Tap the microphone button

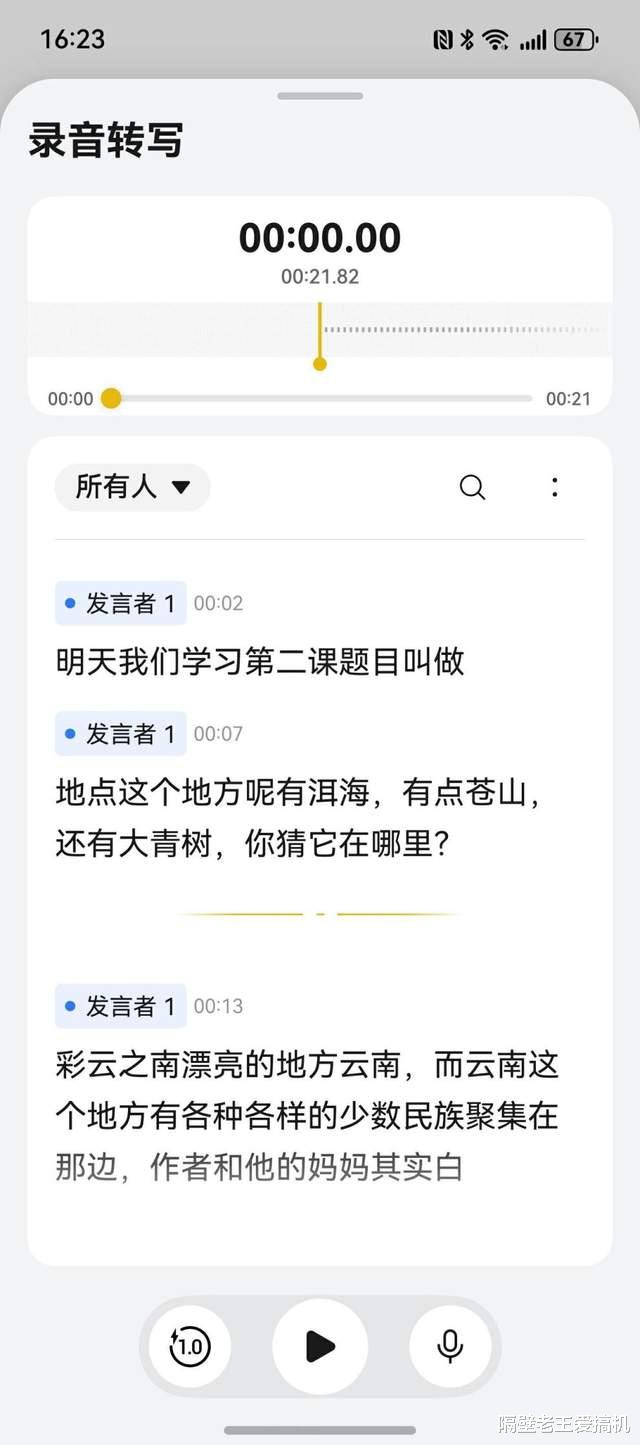pos(450,1346)
